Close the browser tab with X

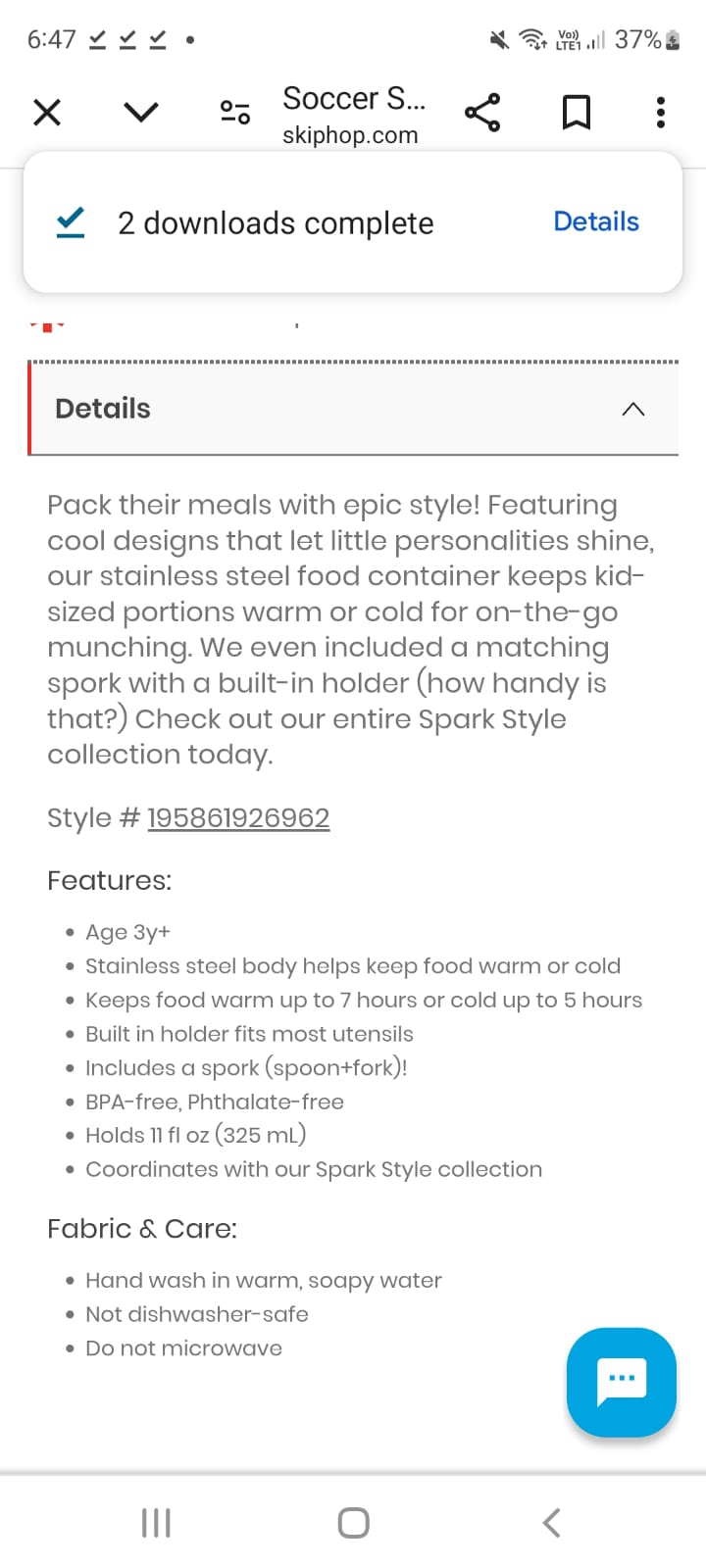coord(46,113)
